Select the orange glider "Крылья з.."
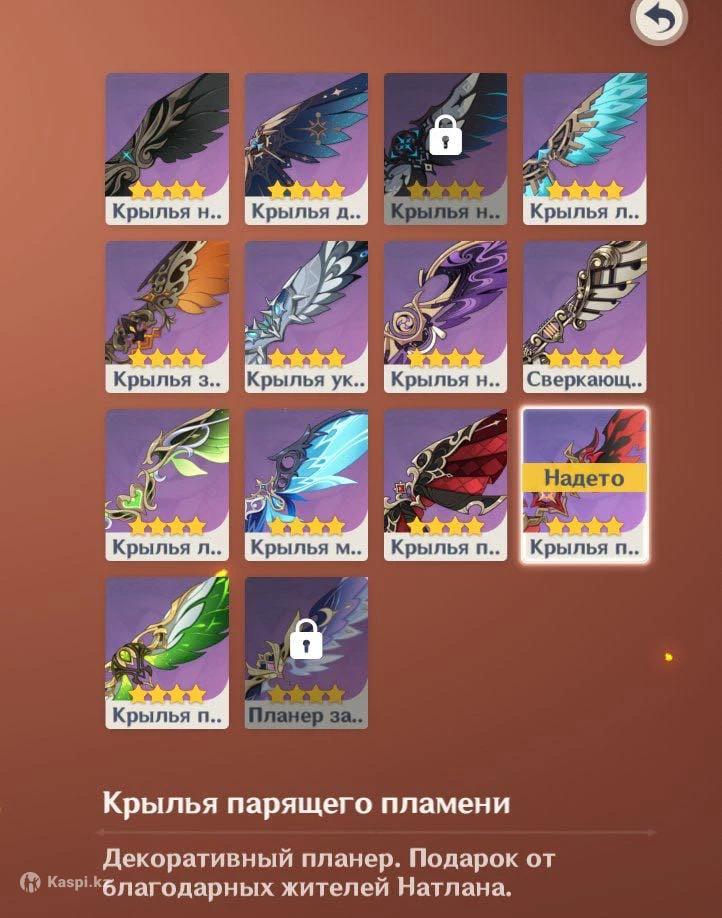The image size is (722, 918). tap(167, 316)
